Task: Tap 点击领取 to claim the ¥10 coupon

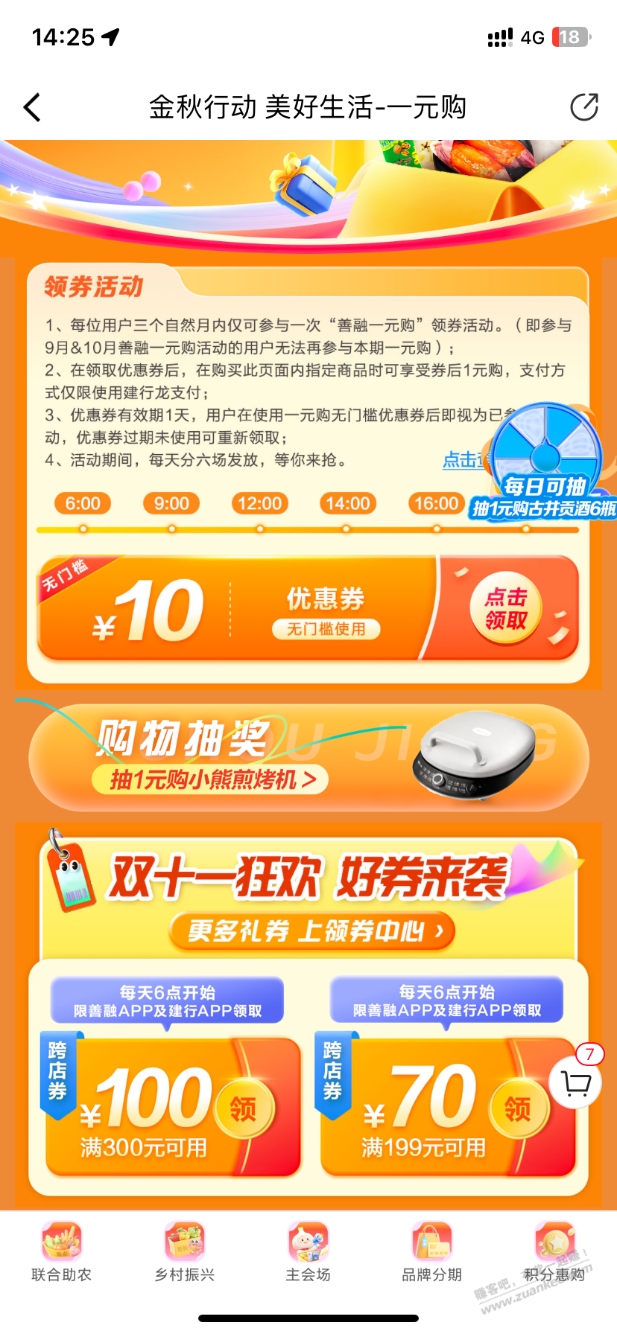Action: [506, 608]
